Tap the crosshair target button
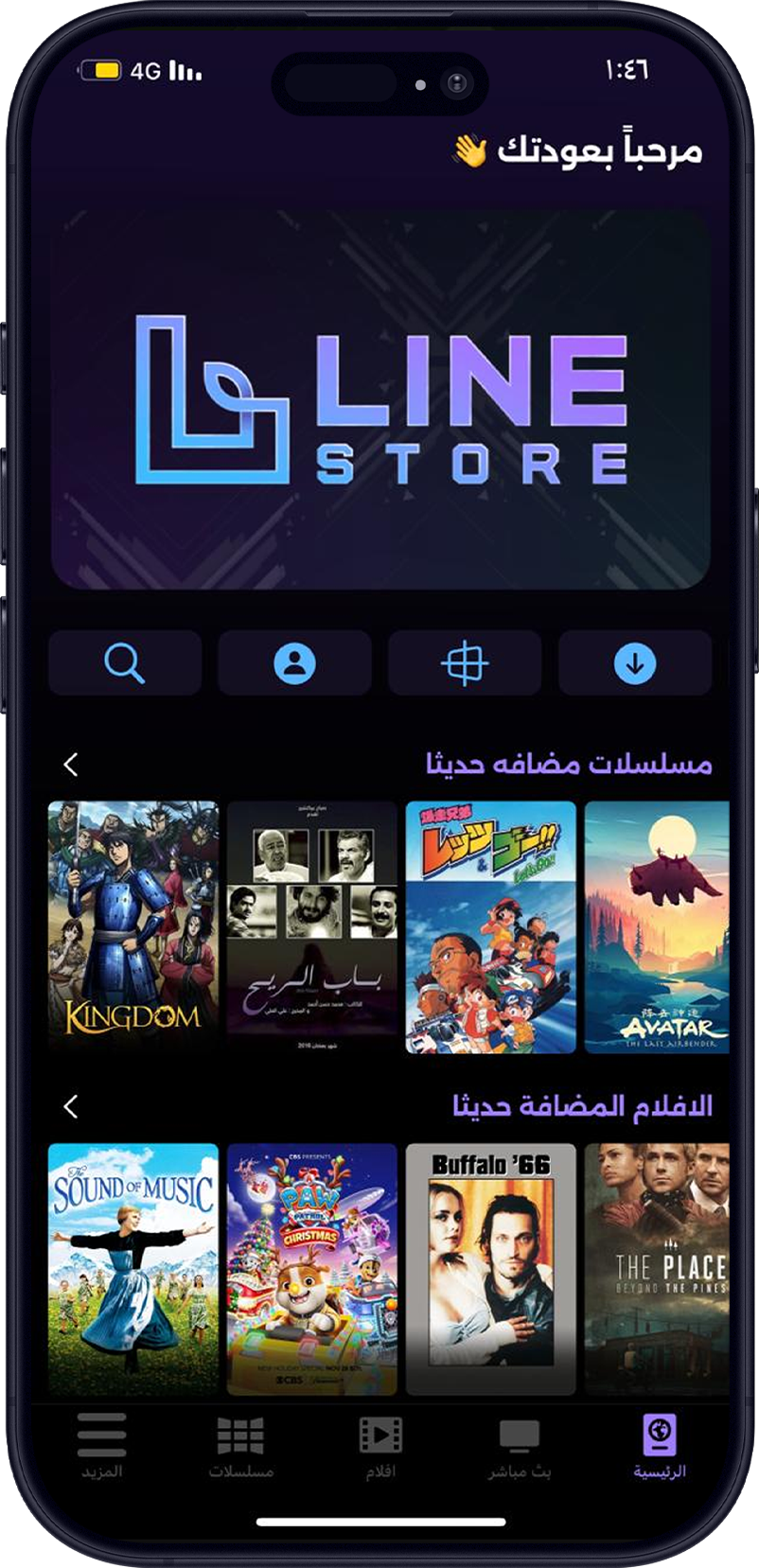The width and height of the screenshot is (759, 1568). [465, 663]
